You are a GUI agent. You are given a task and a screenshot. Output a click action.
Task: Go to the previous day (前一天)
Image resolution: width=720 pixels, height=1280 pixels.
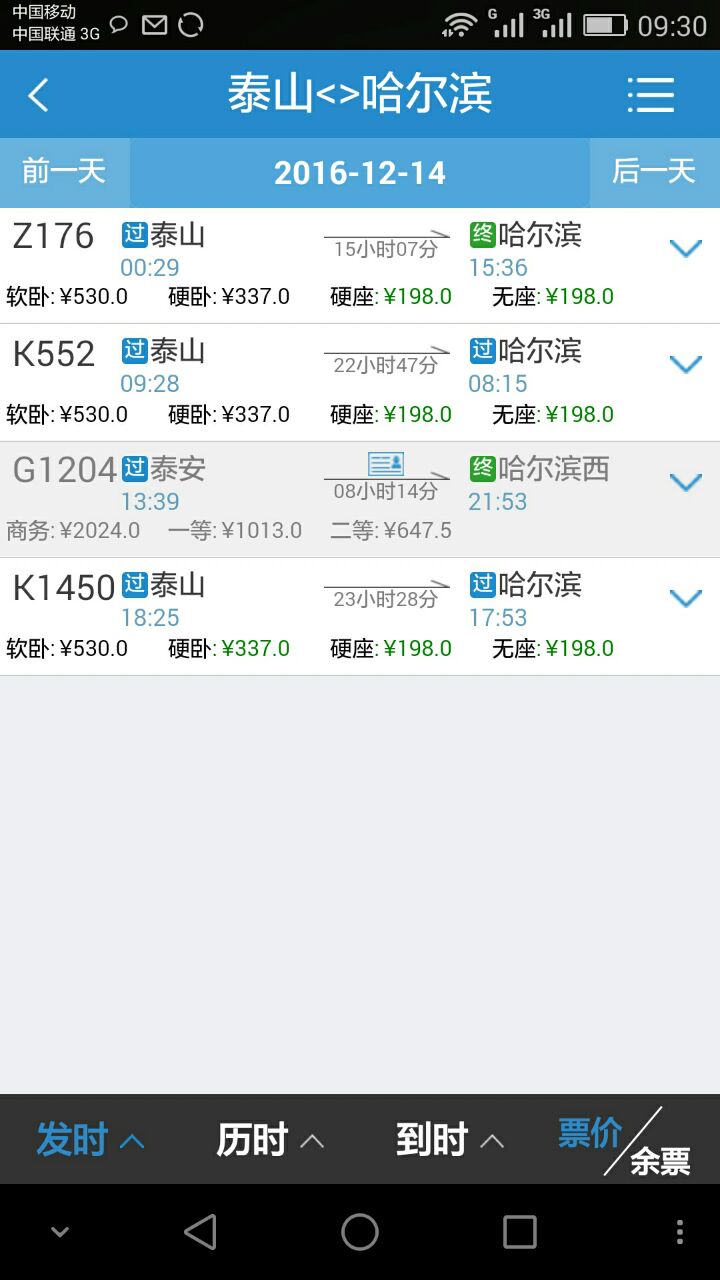pos(64,172)
